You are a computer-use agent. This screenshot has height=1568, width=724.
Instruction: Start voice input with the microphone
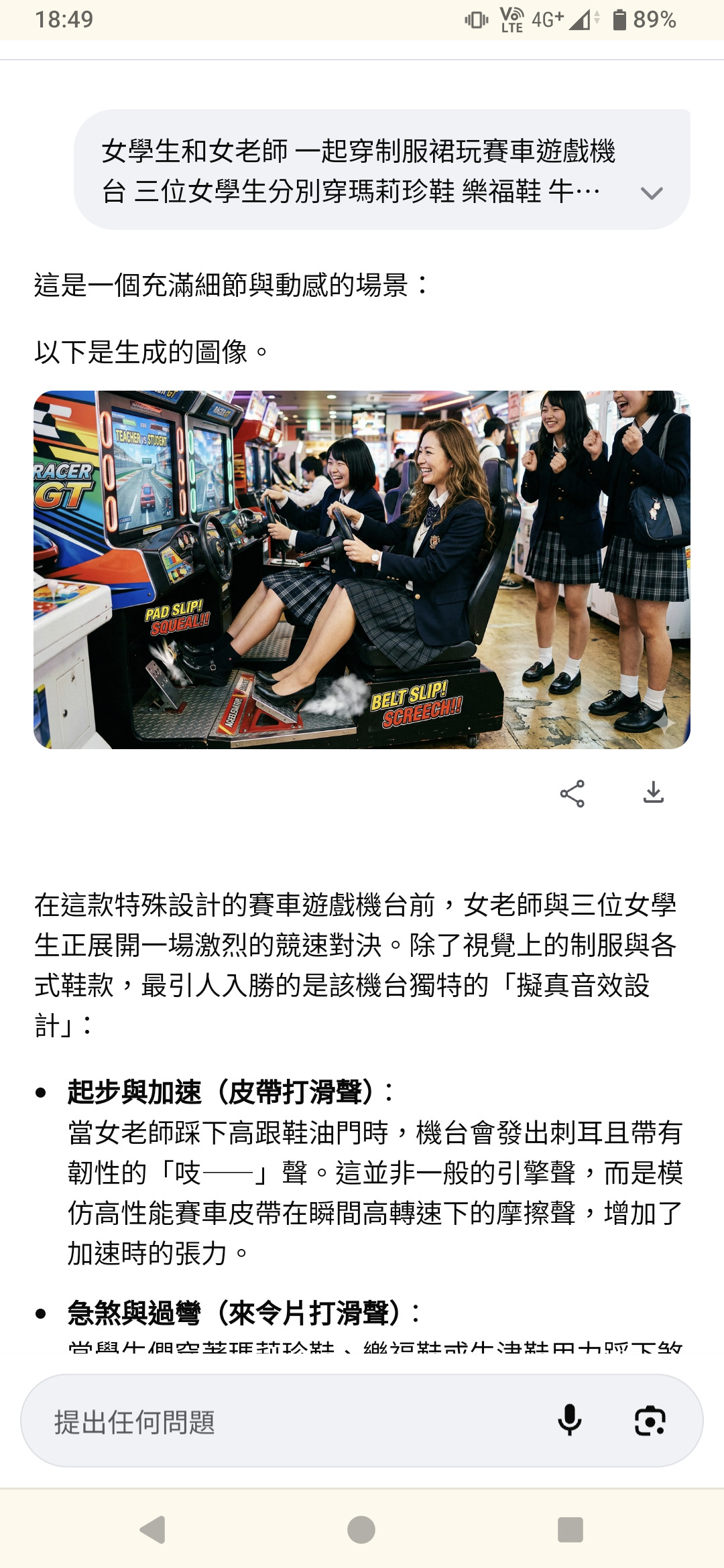(570, 1421)
